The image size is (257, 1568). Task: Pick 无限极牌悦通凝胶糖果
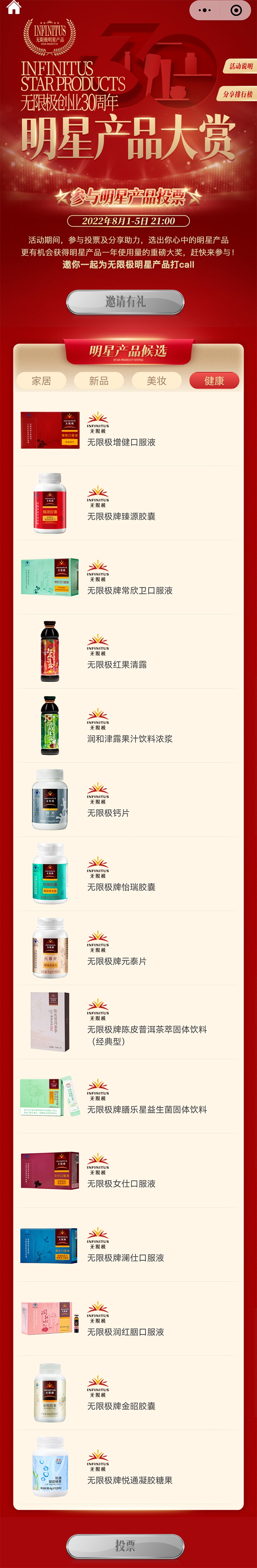[130, 1480]
